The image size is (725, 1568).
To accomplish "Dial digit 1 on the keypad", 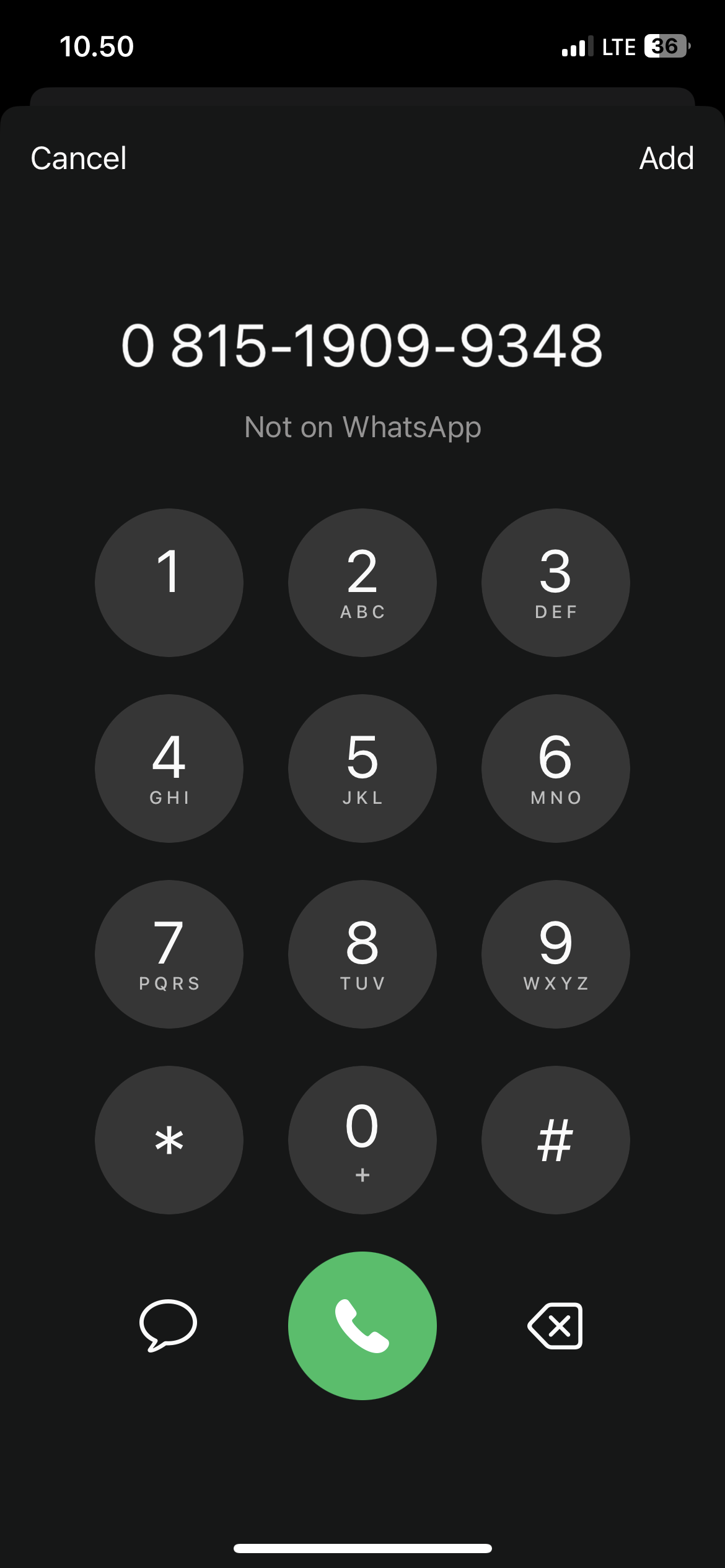I will coord(169,583).
